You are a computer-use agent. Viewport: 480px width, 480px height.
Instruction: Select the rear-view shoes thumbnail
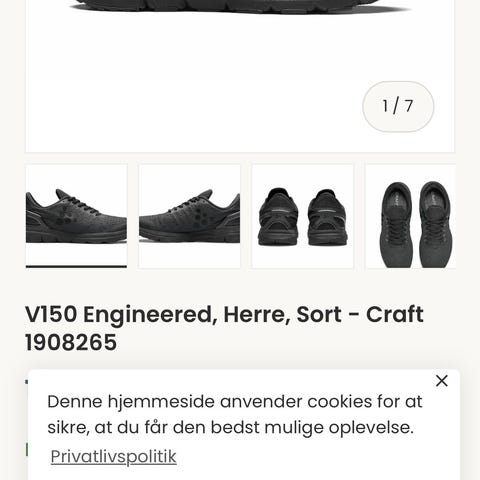point(303,216)
